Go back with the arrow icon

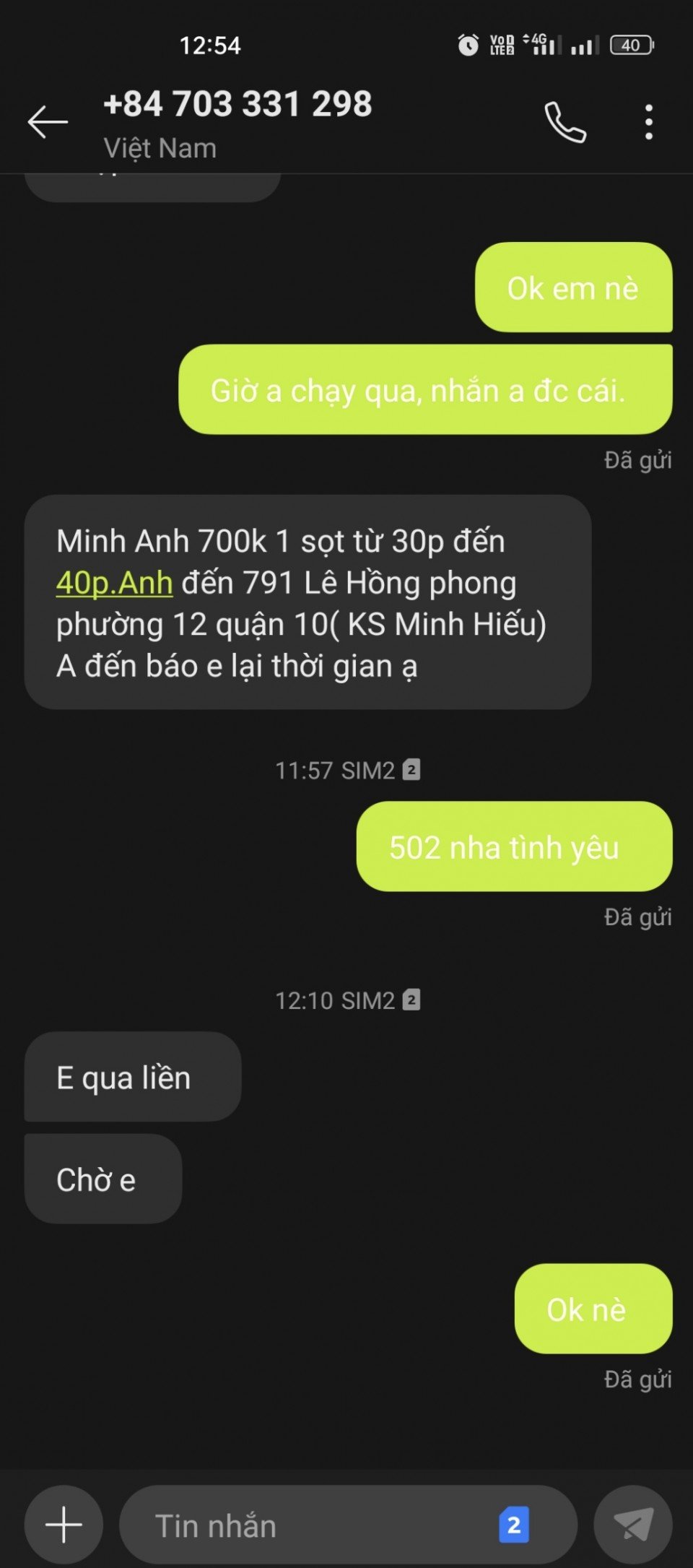(x=48, y=121)
